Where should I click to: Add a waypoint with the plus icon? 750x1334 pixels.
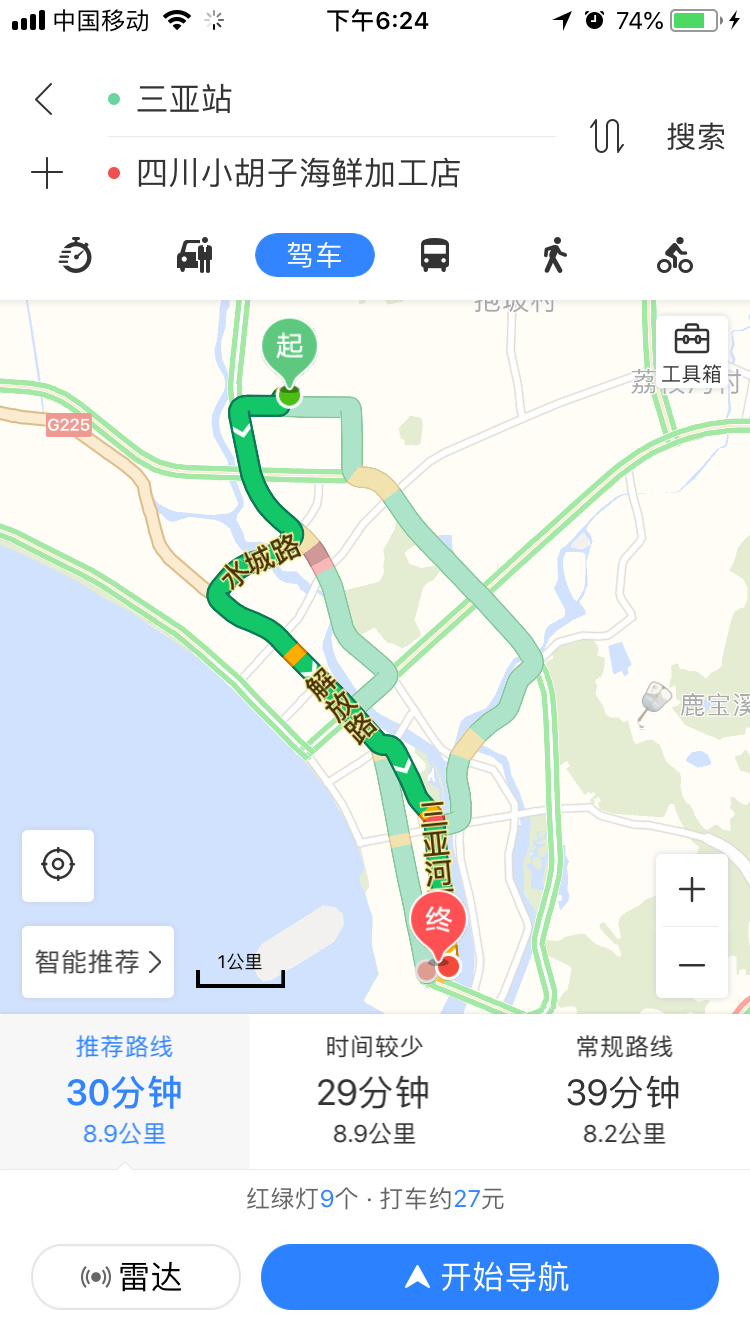[x=46, y=174]
